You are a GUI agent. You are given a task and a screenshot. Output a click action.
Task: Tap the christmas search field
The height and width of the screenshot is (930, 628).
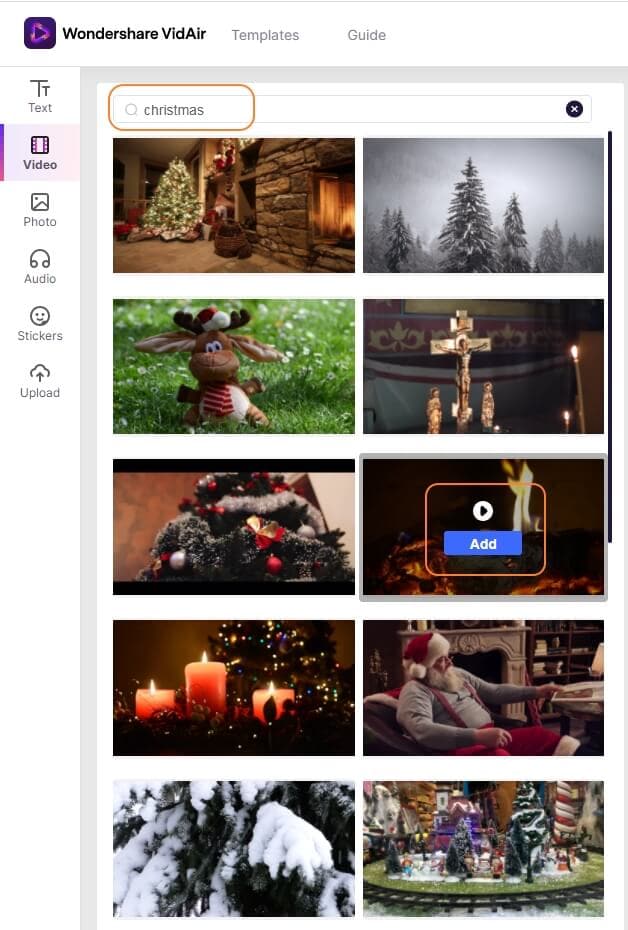click(340, 110)
